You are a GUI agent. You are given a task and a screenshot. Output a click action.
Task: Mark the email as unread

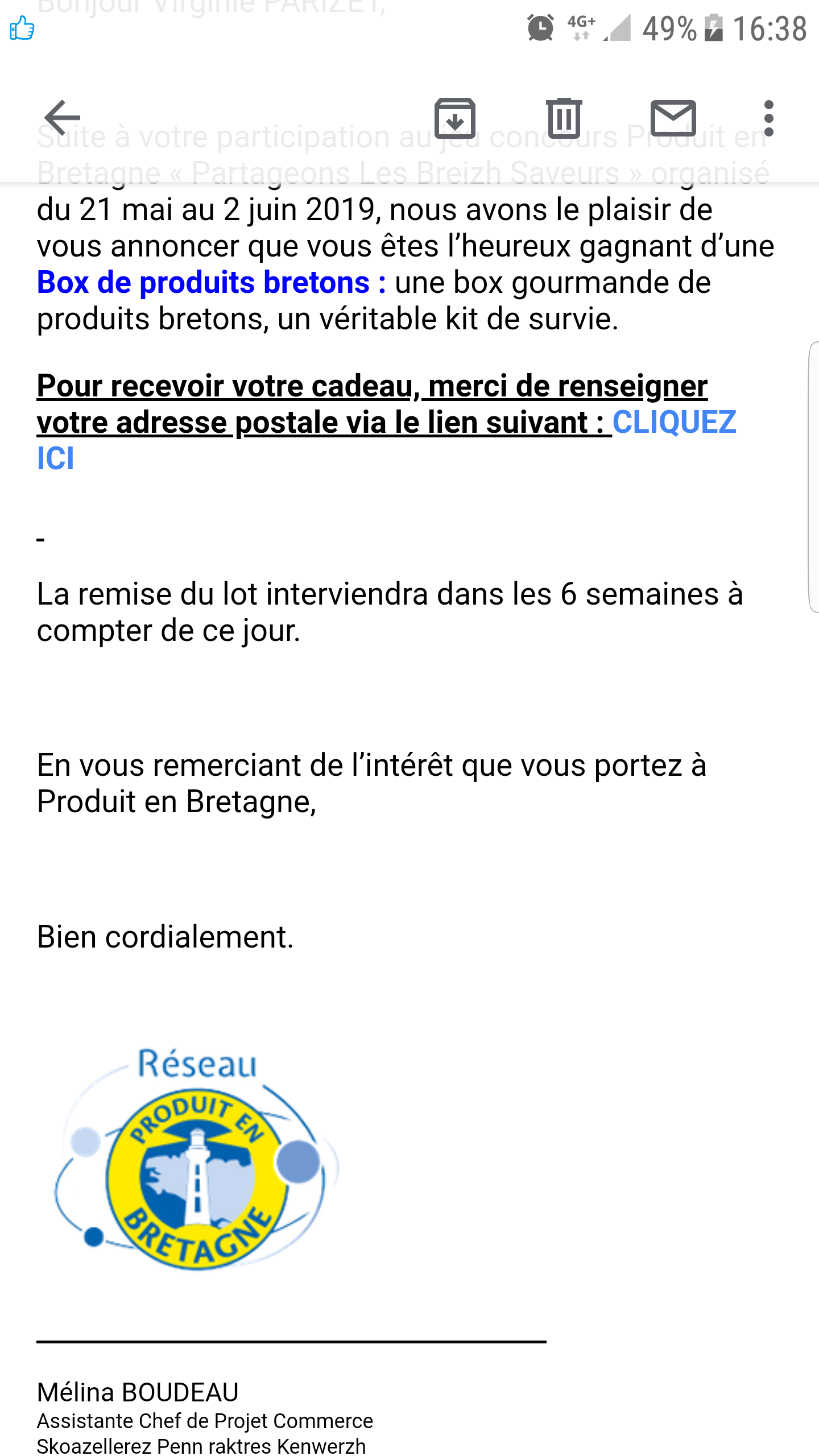tap(673, 118)
